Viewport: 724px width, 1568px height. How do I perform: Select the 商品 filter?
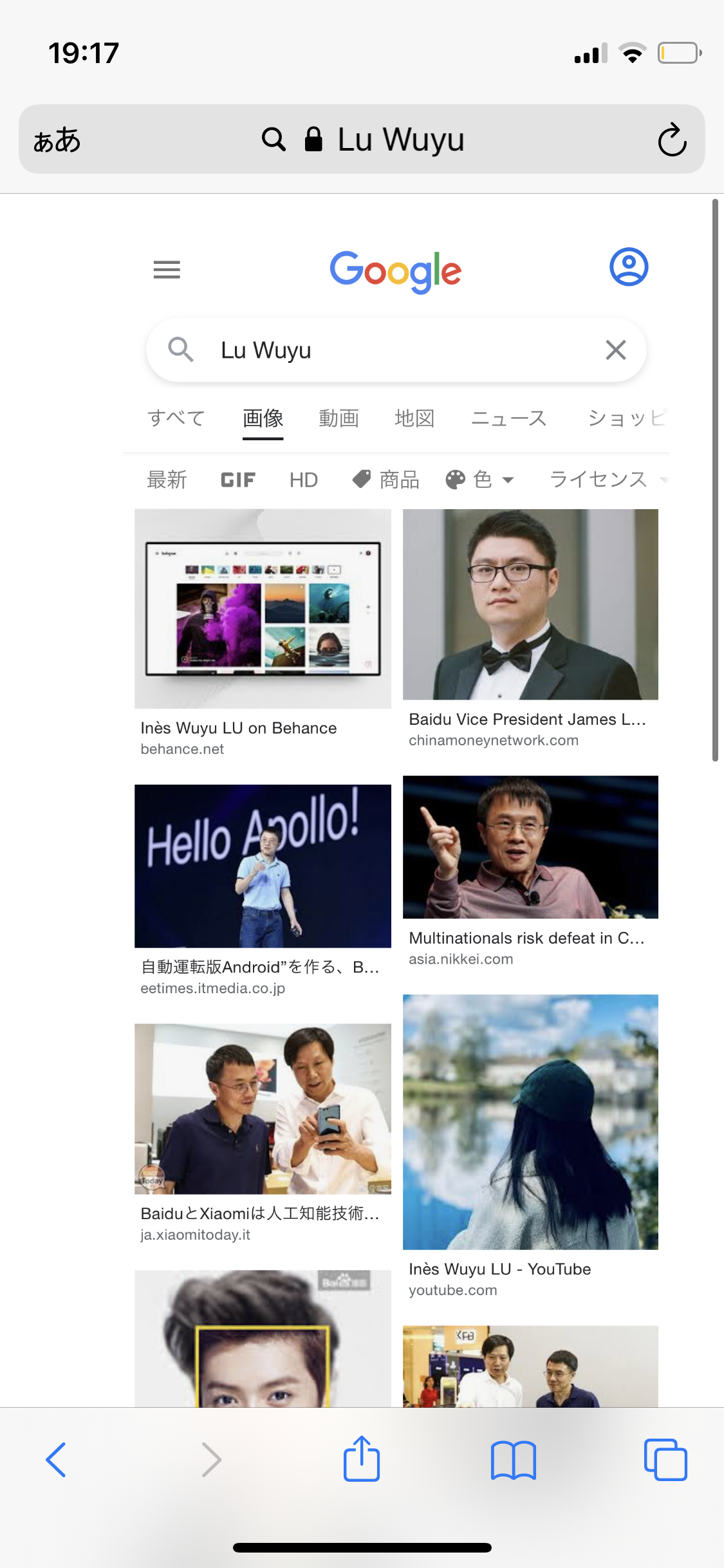tap(386, 480)
